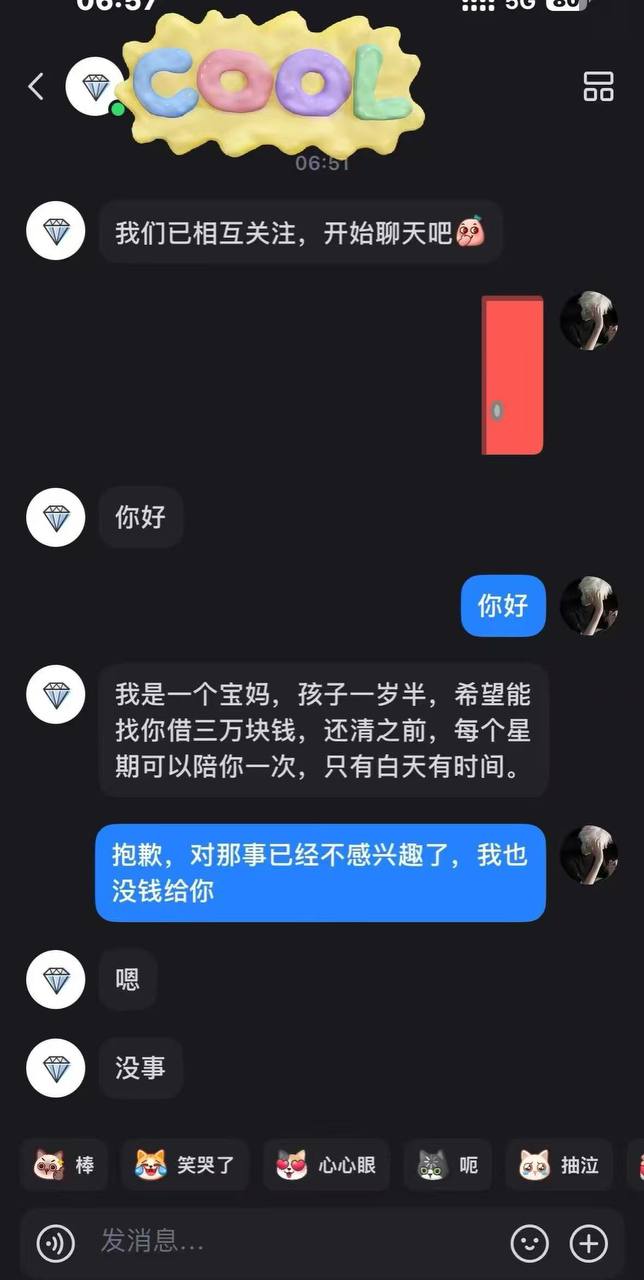Open the plus attachments menu
Image resolution: width=644 pixels, height=1280 pixels.
(589, 1243)
